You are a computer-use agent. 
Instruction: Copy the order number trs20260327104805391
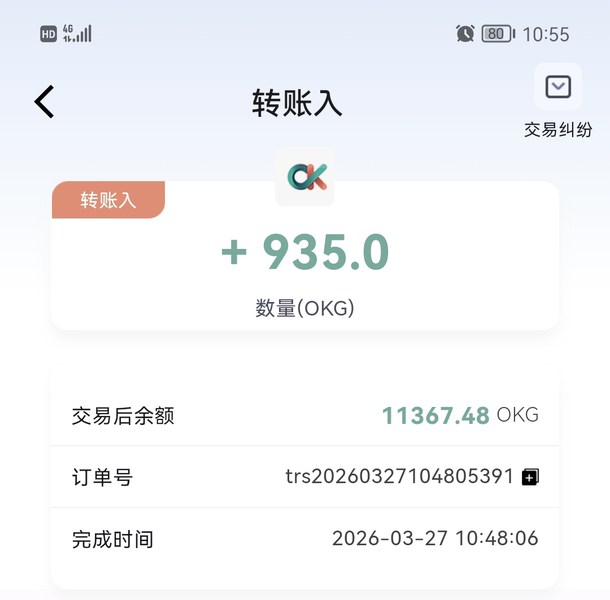530,477
